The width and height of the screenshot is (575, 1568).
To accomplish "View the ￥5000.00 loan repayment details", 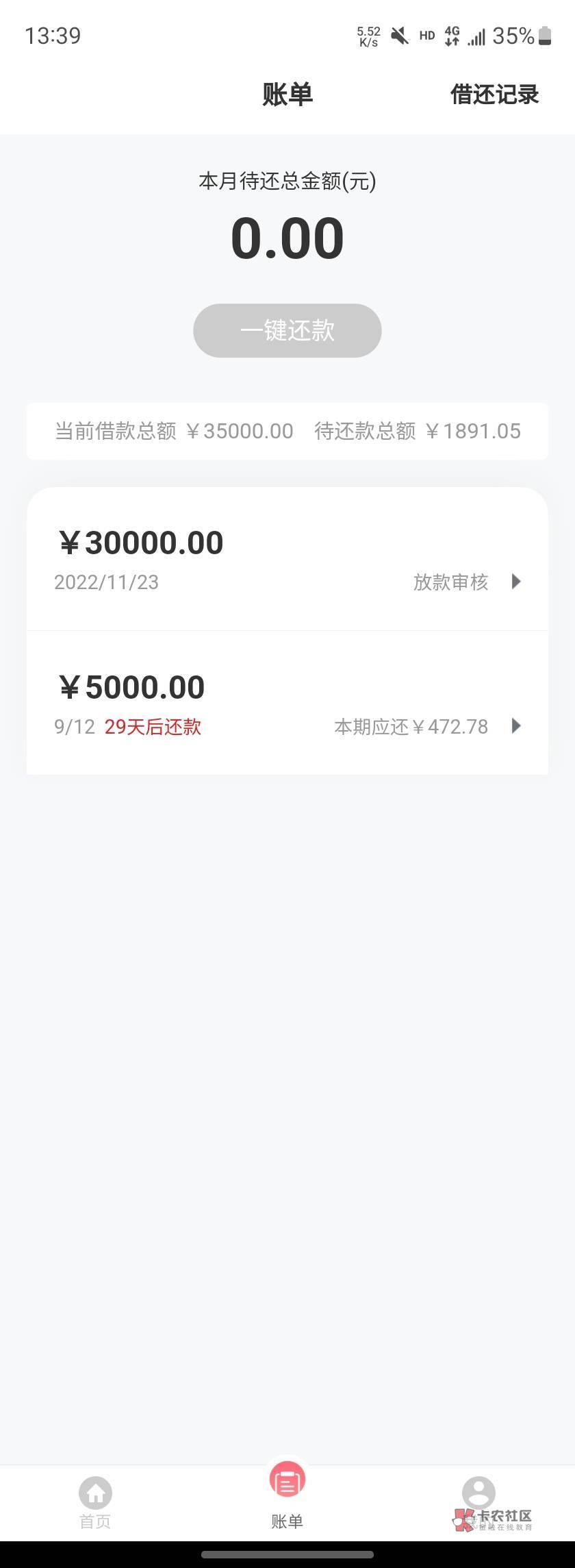I will (287, 704).
